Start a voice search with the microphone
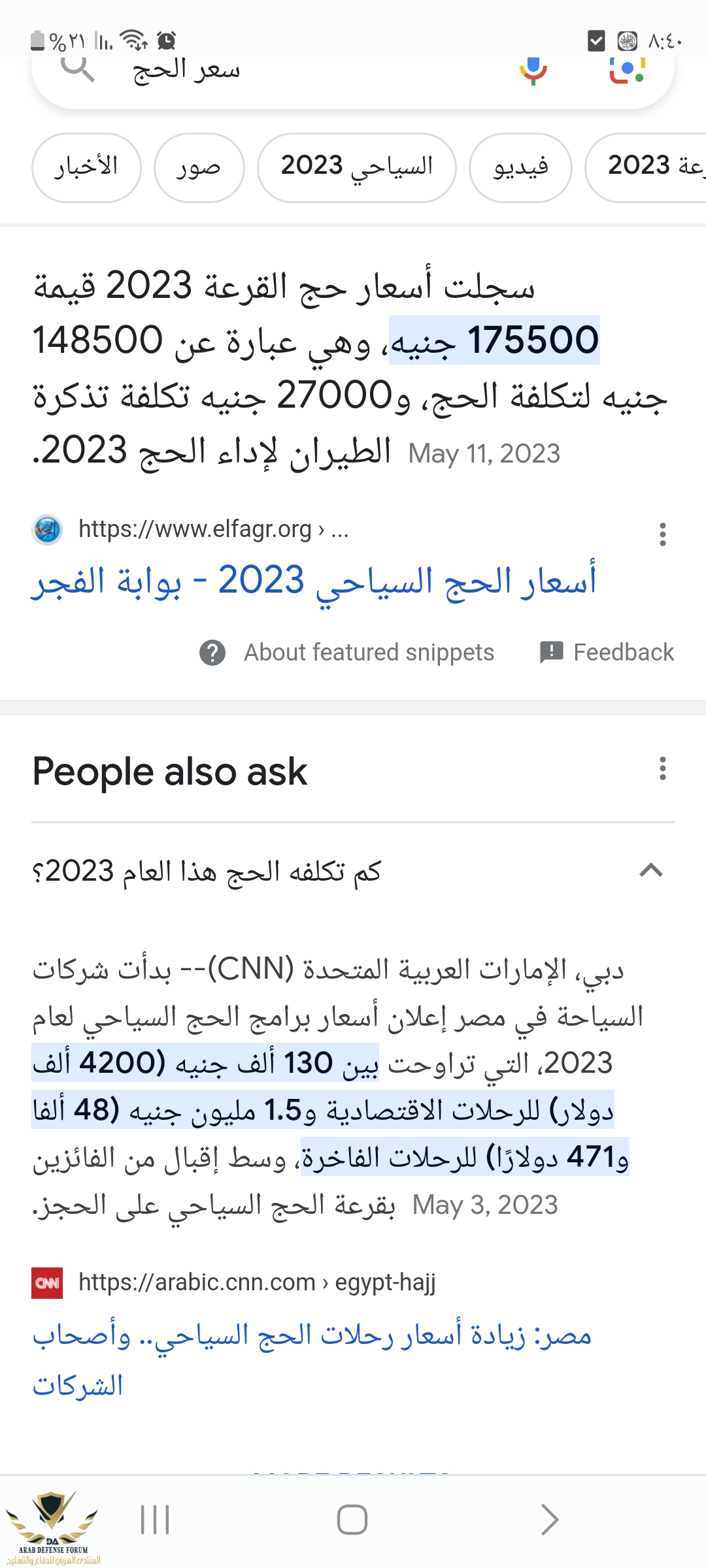This screenshot has height=1568, width=706. (x=533, y=69)
